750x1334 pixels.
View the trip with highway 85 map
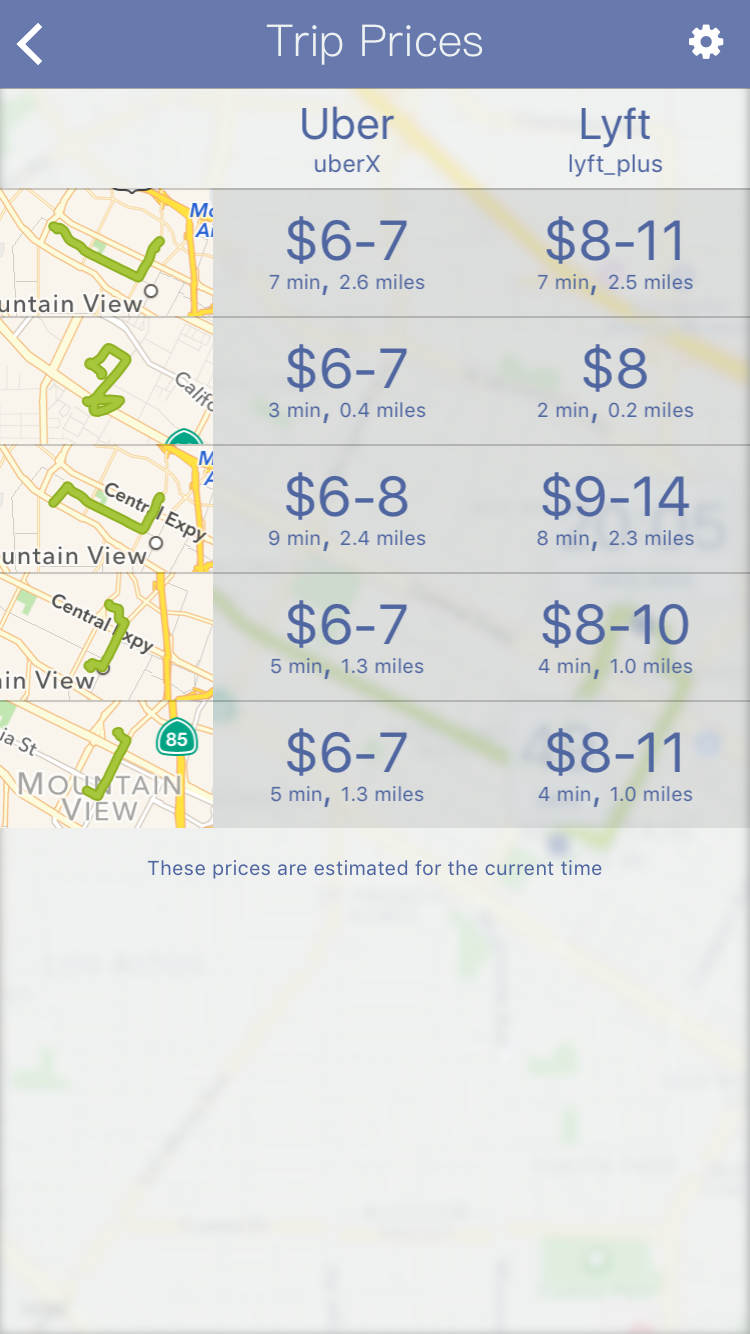(x=375, y=765)
